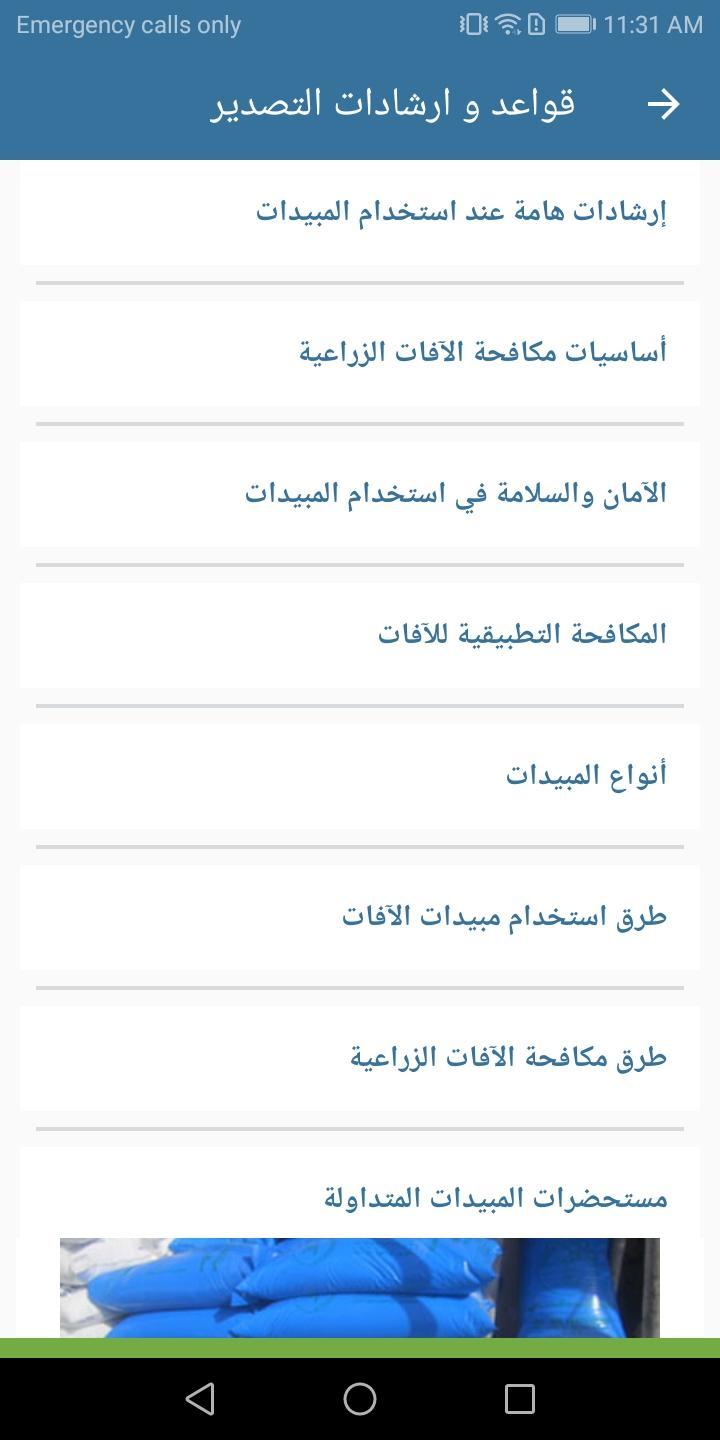Open إرشادات هامة عند استخدام المبيدات
Viewport: 720px width, 1440px height.
click(x=461, y=212)
